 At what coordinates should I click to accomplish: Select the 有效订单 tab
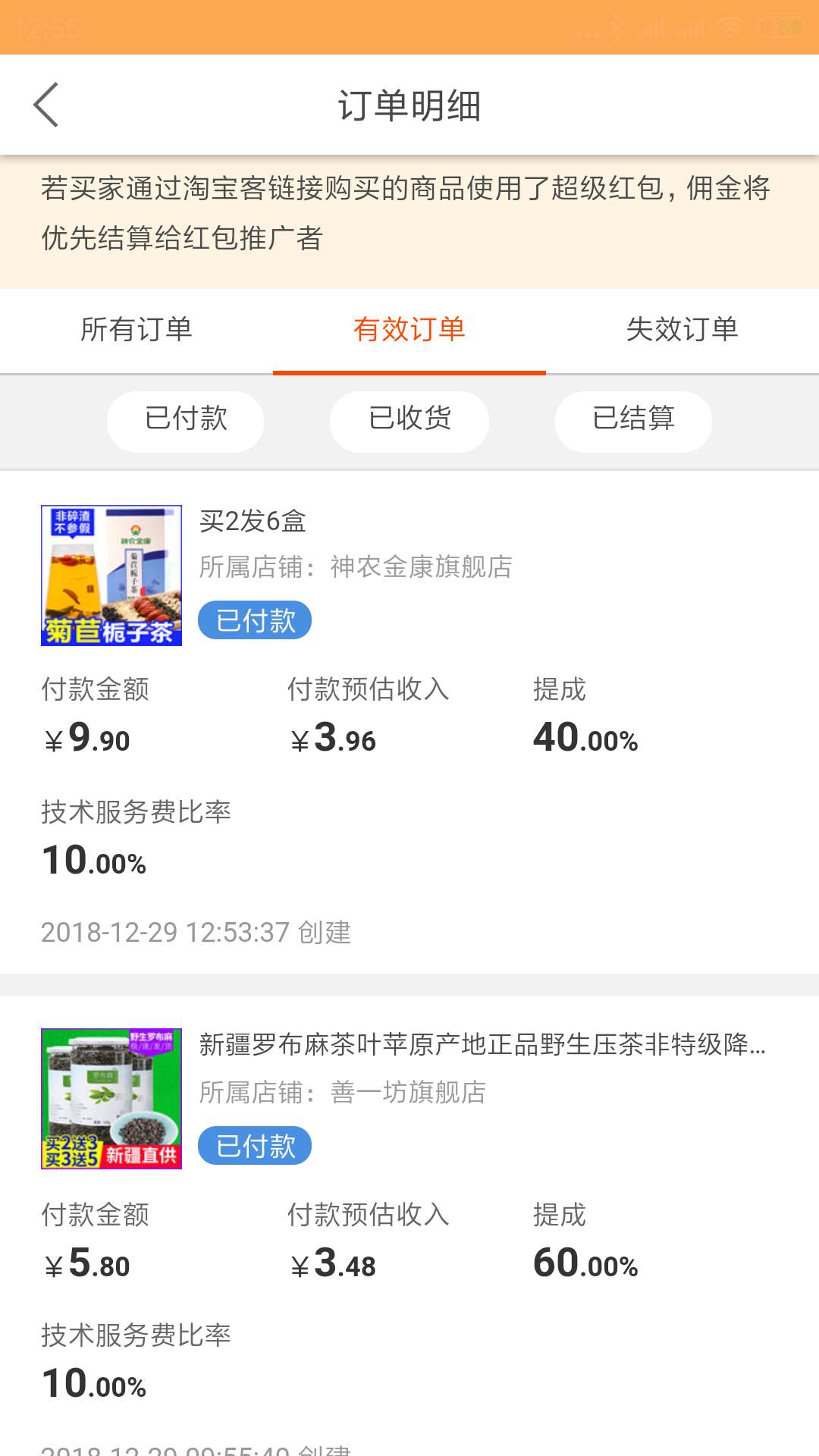tap(409, 330)
